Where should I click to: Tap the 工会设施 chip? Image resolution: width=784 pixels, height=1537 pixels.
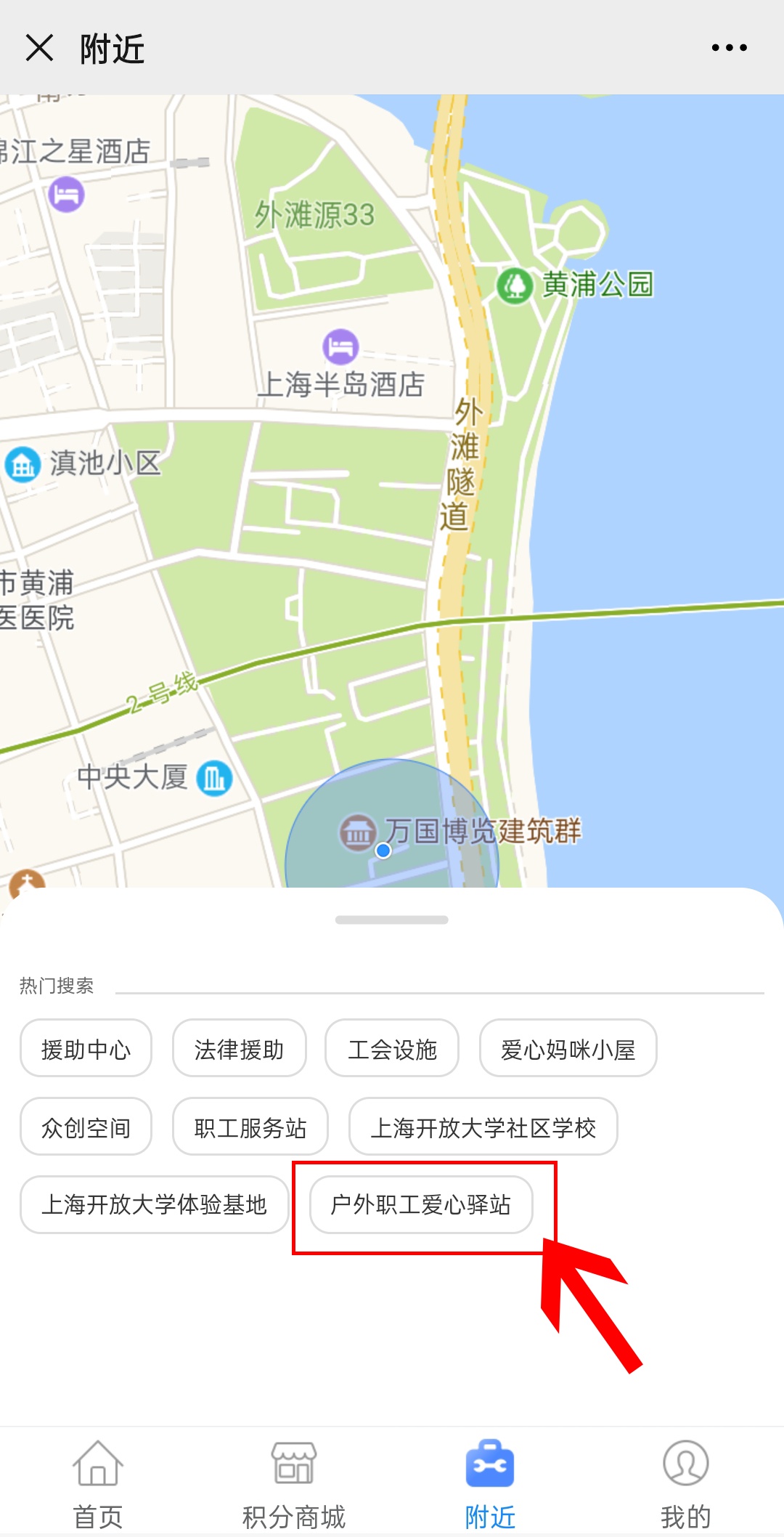coord(392,1049)
